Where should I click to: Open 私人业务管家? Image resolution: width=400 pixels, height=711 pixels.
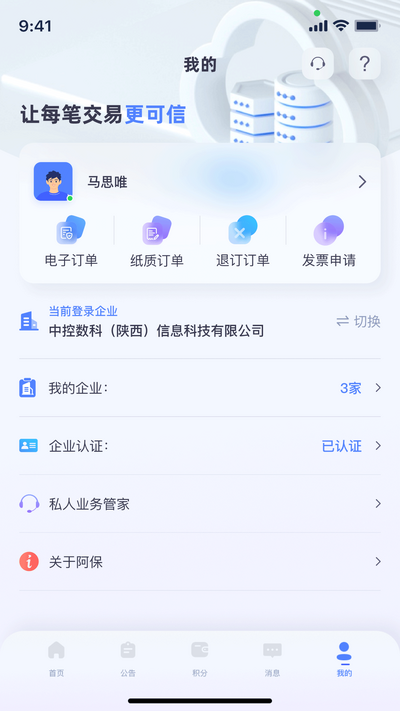[x=200, y=504]
